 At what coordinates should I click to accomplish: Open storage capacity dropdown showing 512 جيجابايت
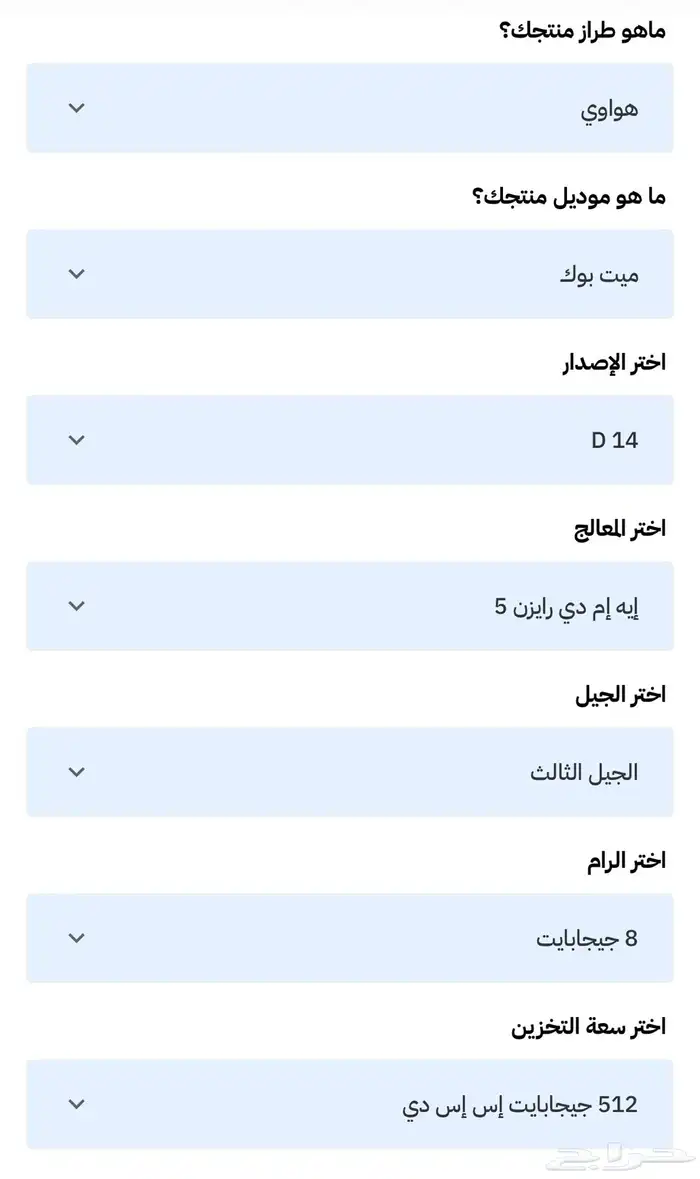(348, 1104)
